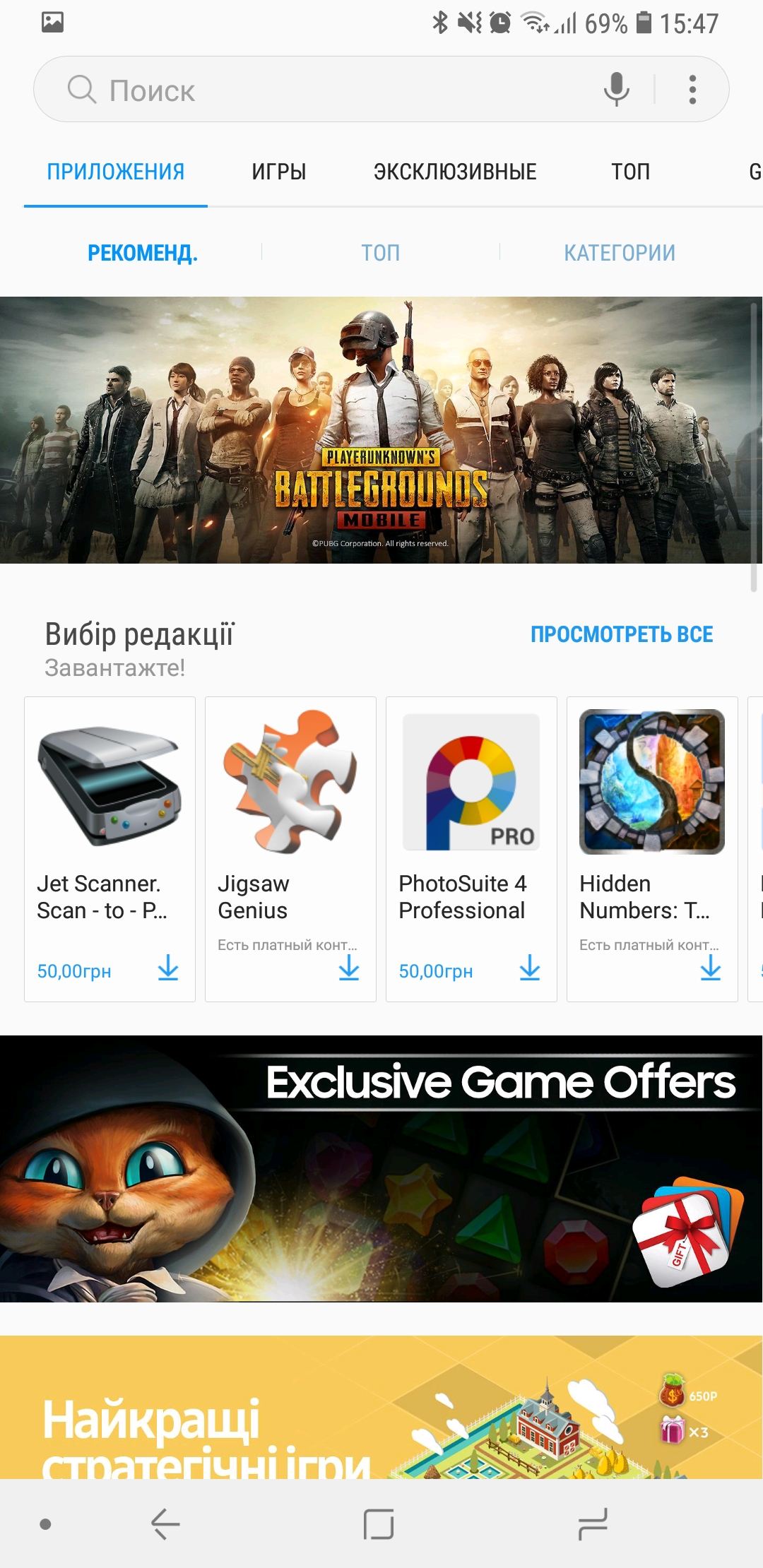
Task: Start voice search with the microphone
Action: tap(616, 90)
